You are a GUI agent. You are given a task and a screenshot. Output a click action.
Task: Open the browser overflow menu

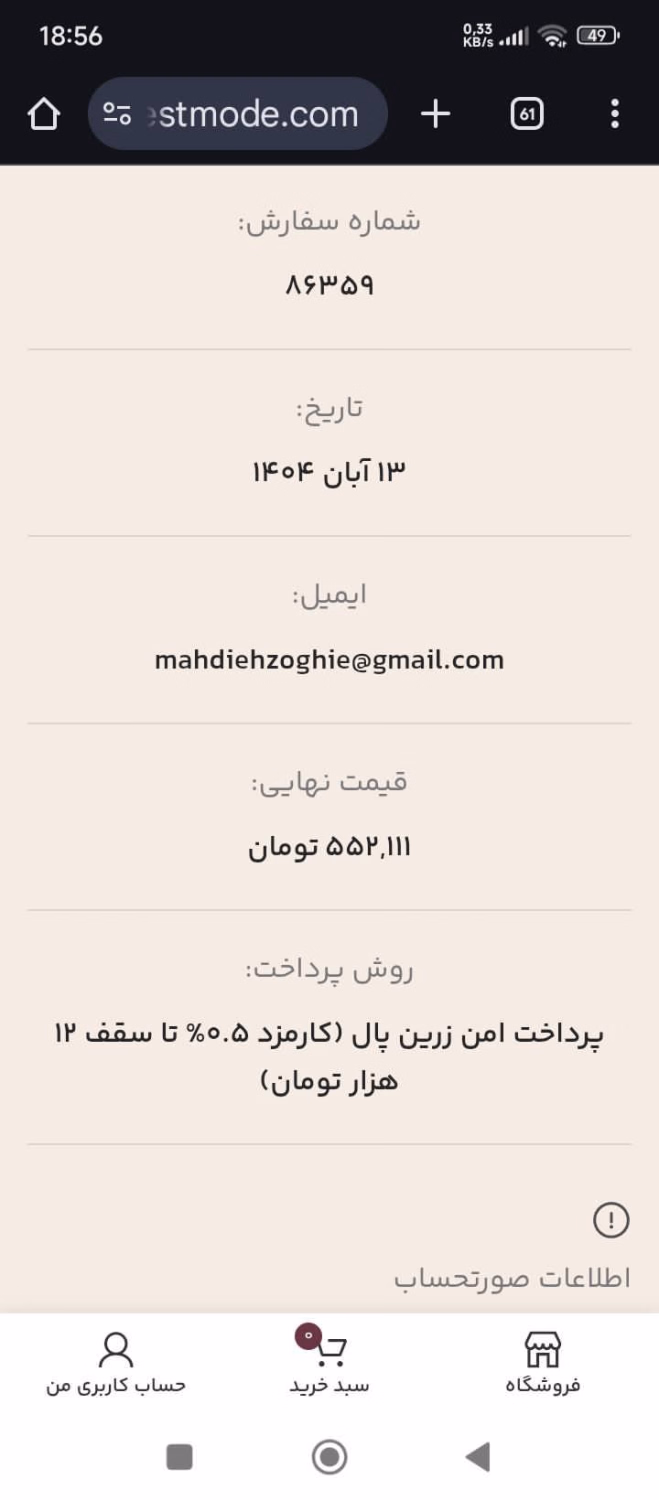click(614, 114)
